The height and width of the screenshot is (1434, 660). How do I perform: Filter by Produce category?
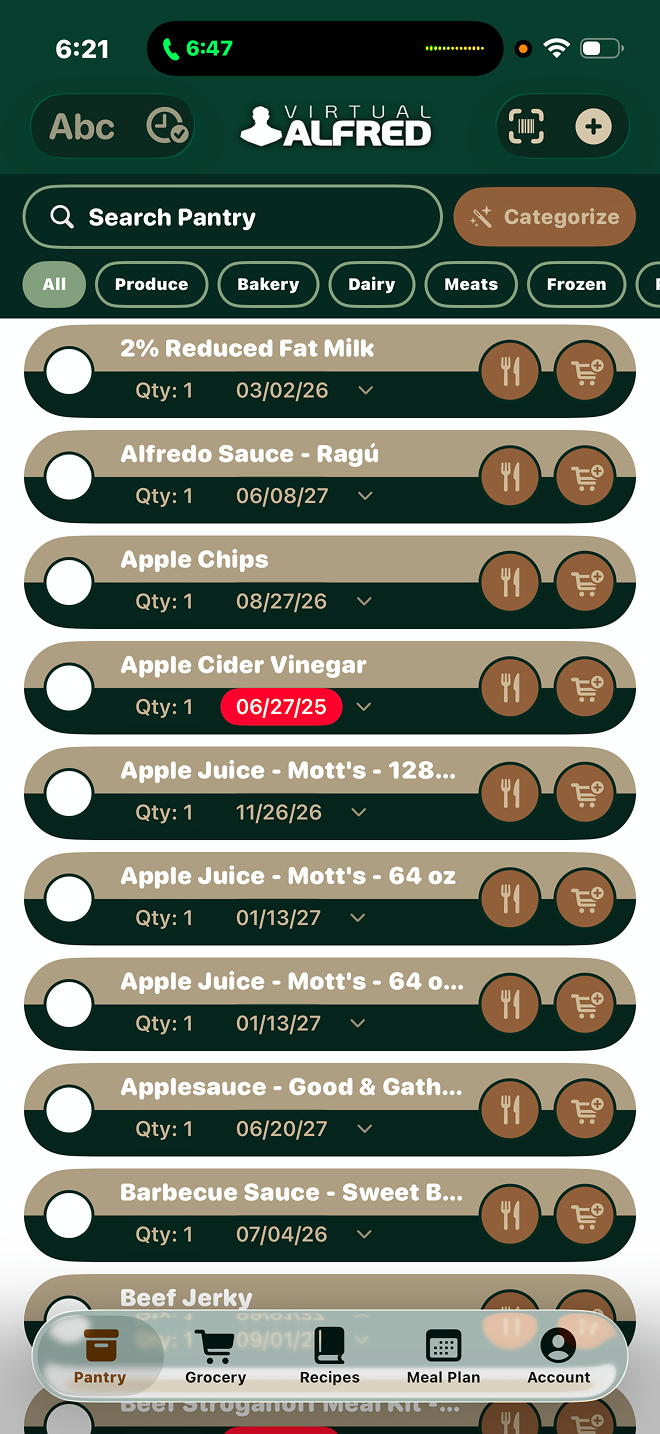coord(151,284)
